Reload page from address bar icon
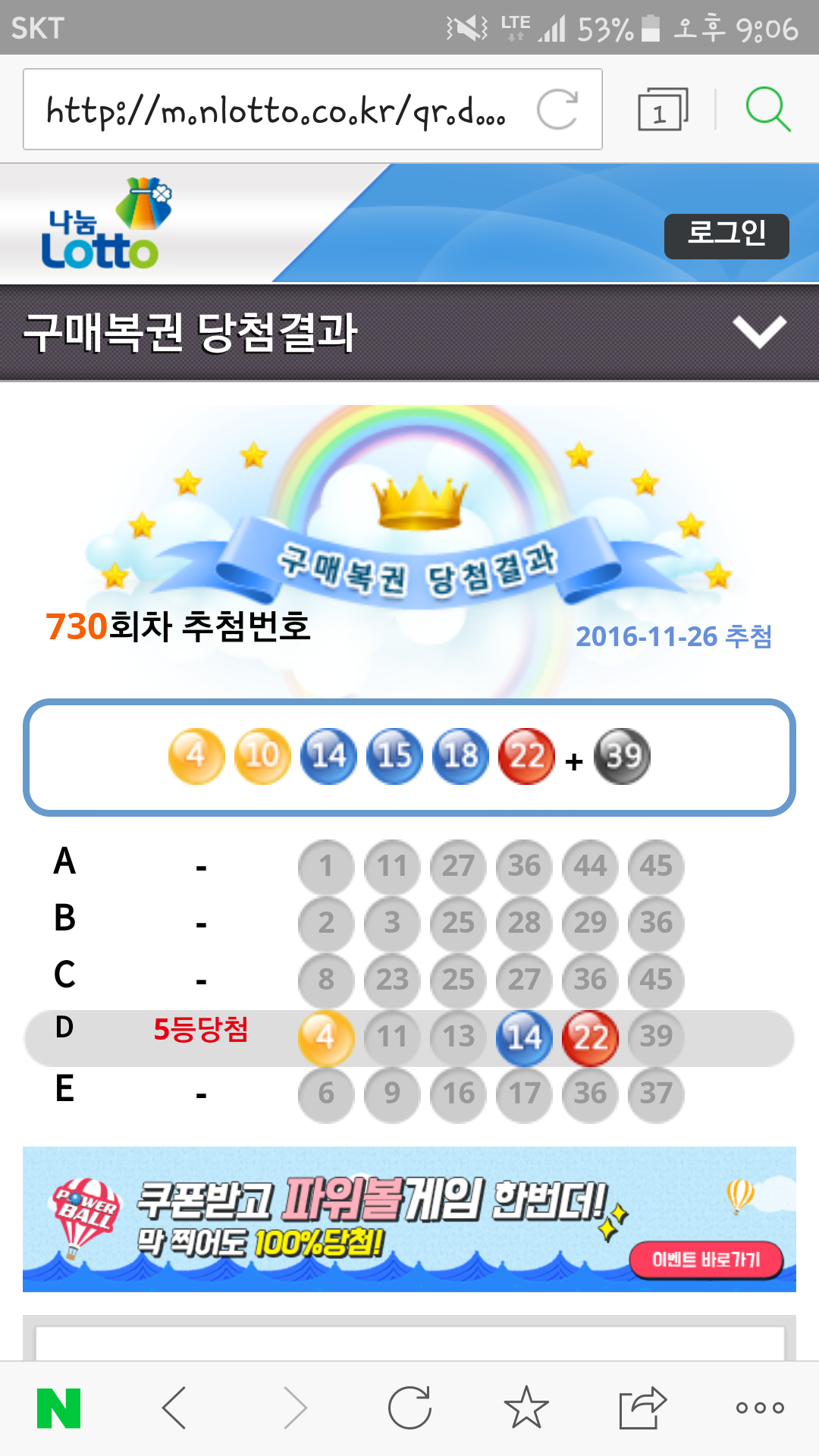 [x=557, y=110]
